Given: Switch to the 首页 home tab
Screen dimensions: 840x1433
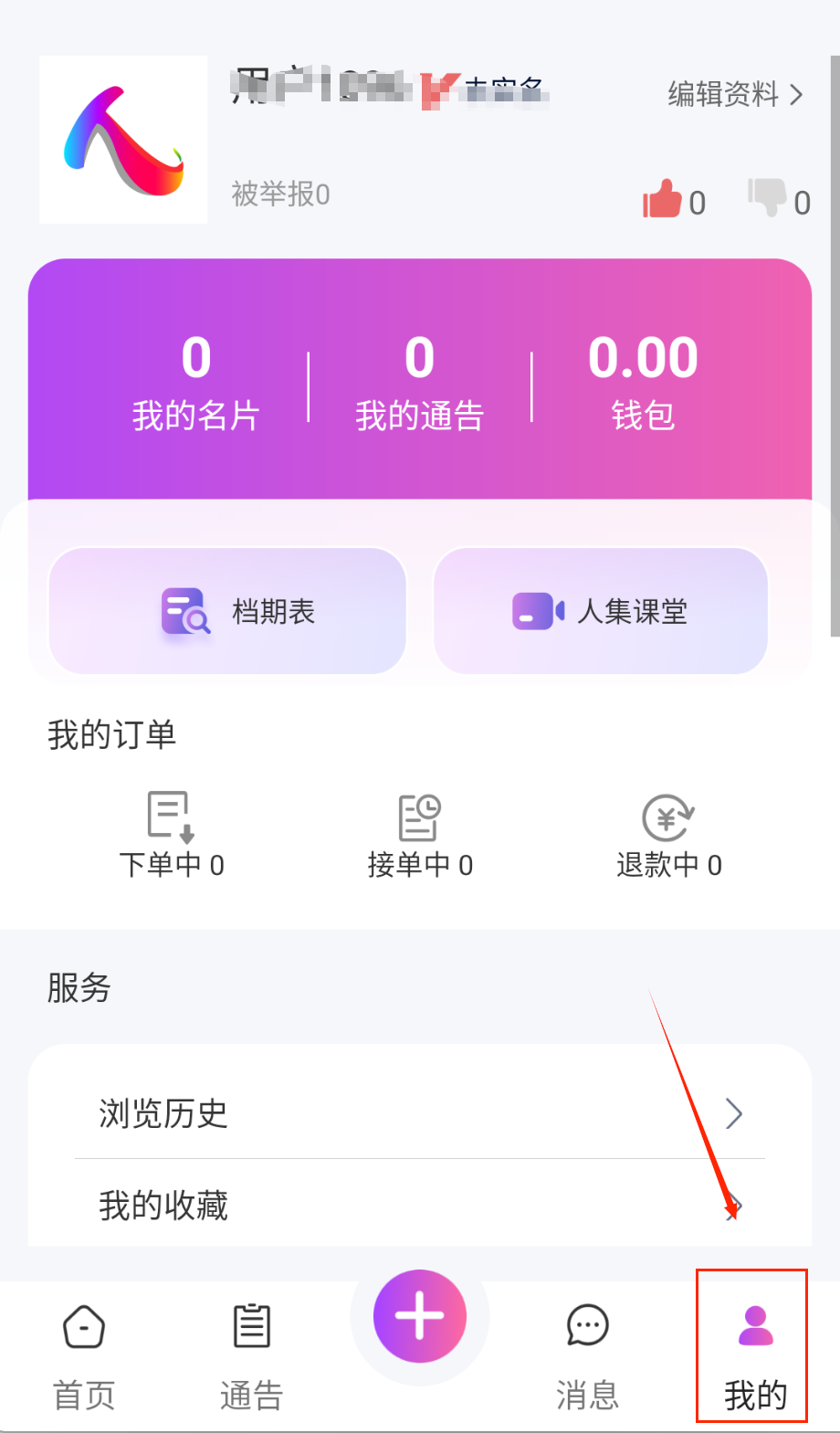Looking at the screenshot, I should pyautogui.click(x=84, y=1355).
